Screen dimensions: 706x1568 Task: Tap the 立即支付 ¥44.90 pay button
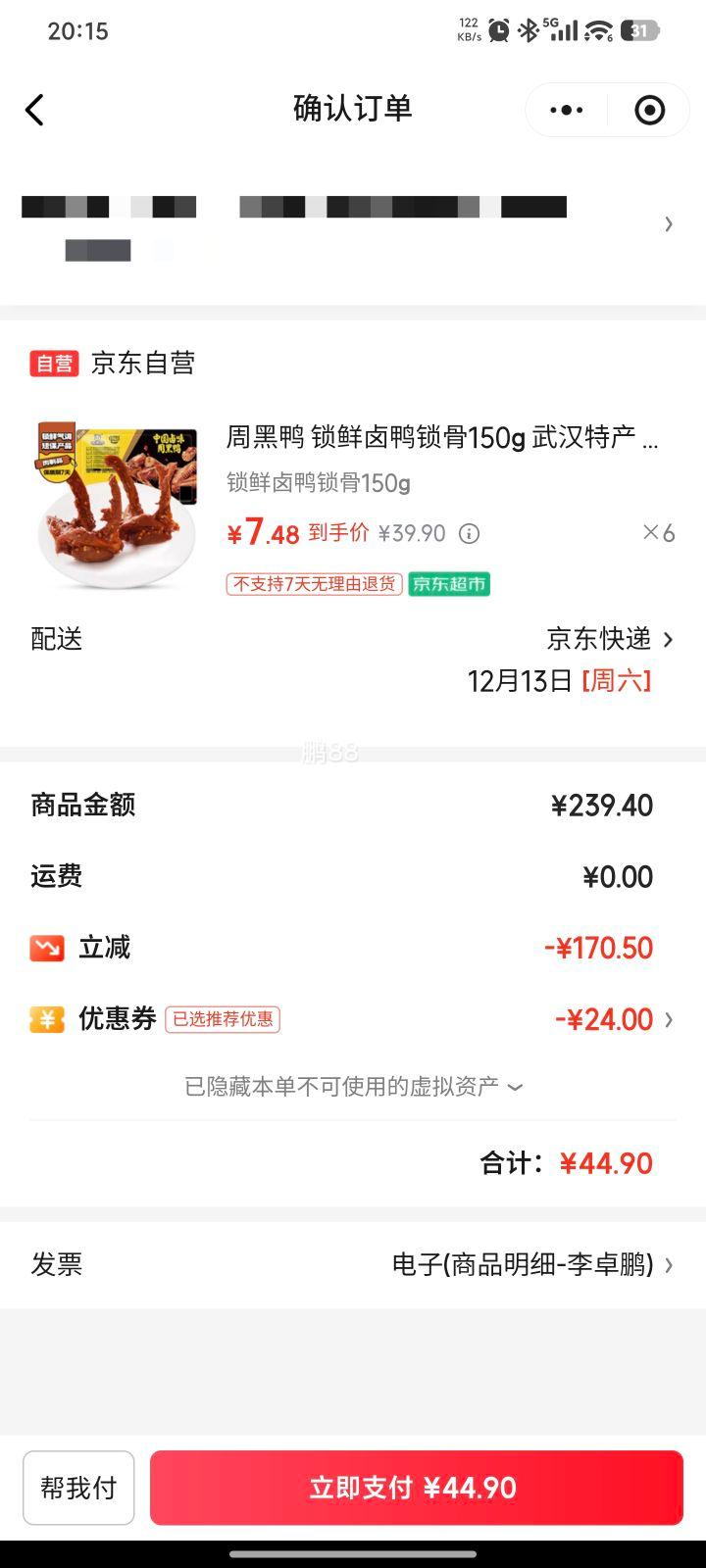click(x=416, y=1488)
